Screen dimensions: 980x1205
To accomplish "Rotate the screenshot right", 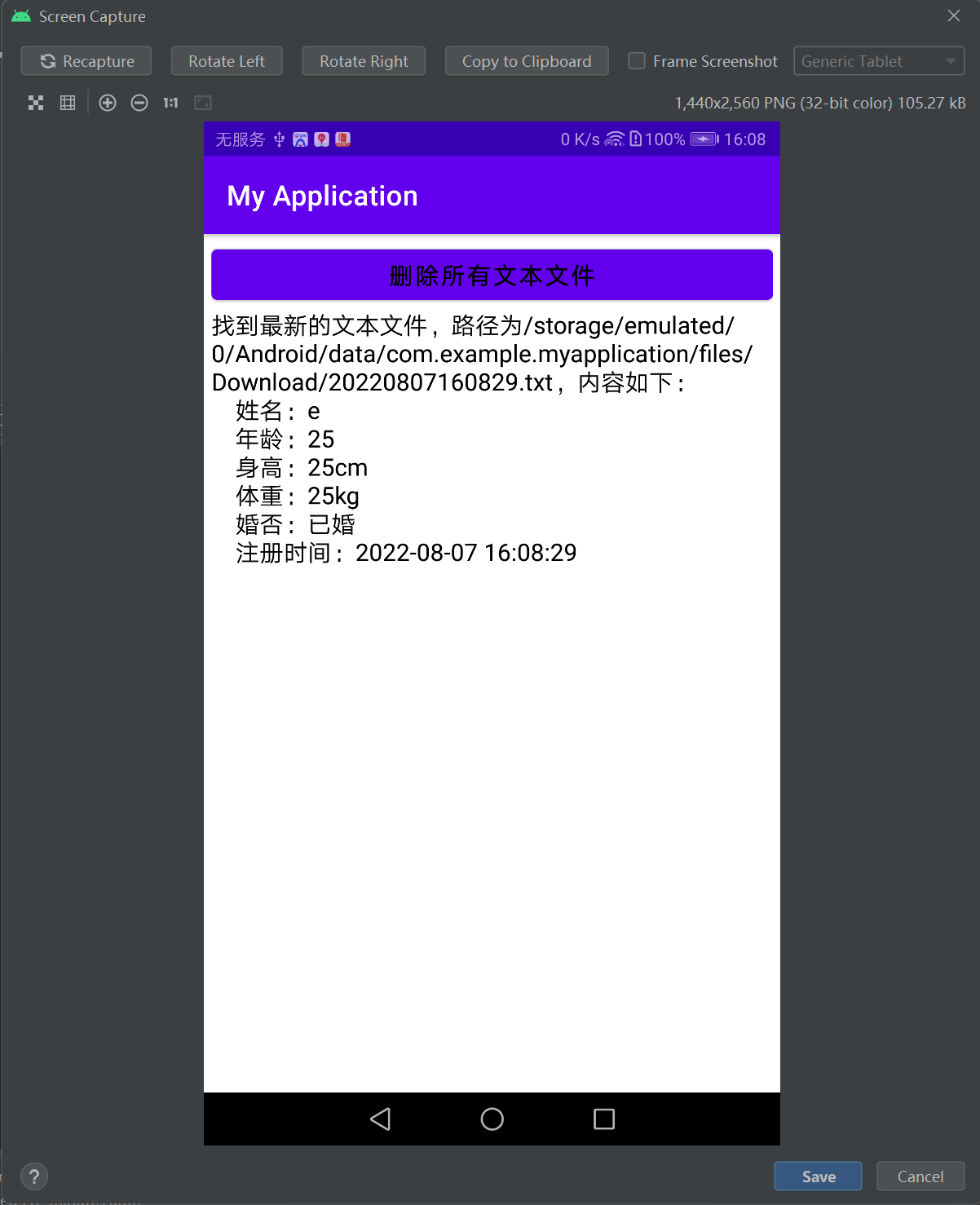I will pyautogui.click(x=364, y=61).
